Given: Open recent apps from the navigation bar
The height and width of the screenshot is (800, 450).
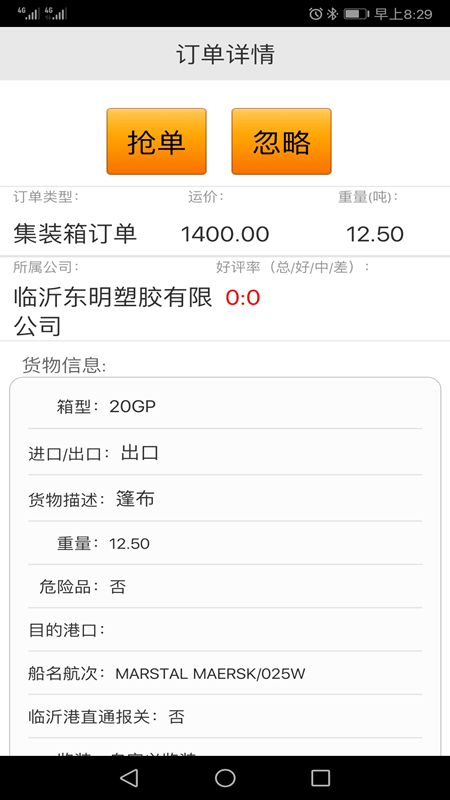Looking at the screenshot, I should 320,778.
